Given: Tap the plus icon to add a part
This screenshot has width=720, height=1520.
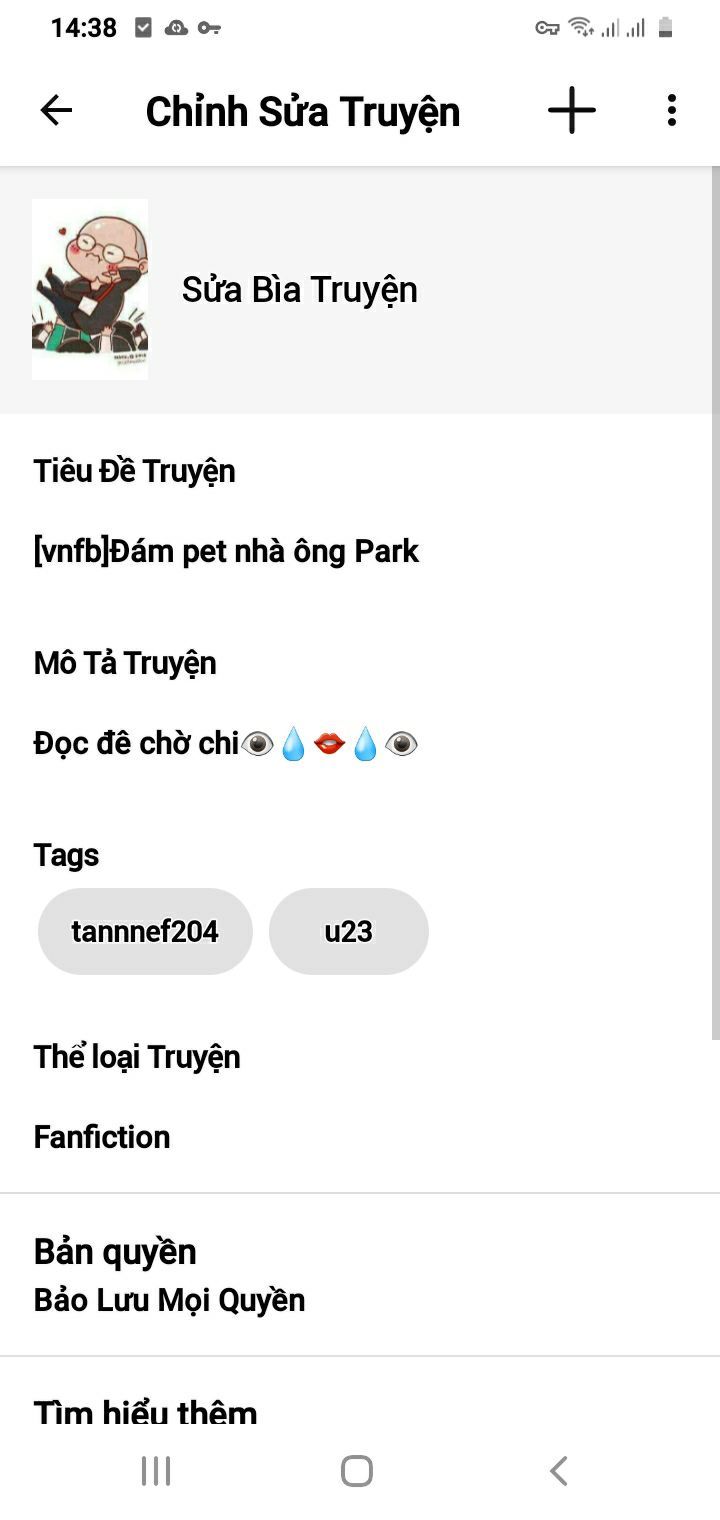Looking at the screenshot, I should point(572,110).
